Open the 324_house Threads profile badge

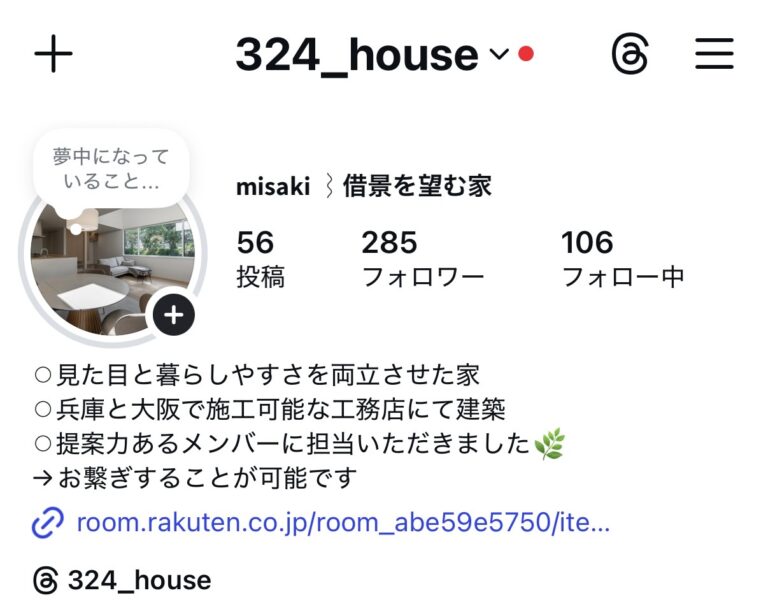[122, 581]
